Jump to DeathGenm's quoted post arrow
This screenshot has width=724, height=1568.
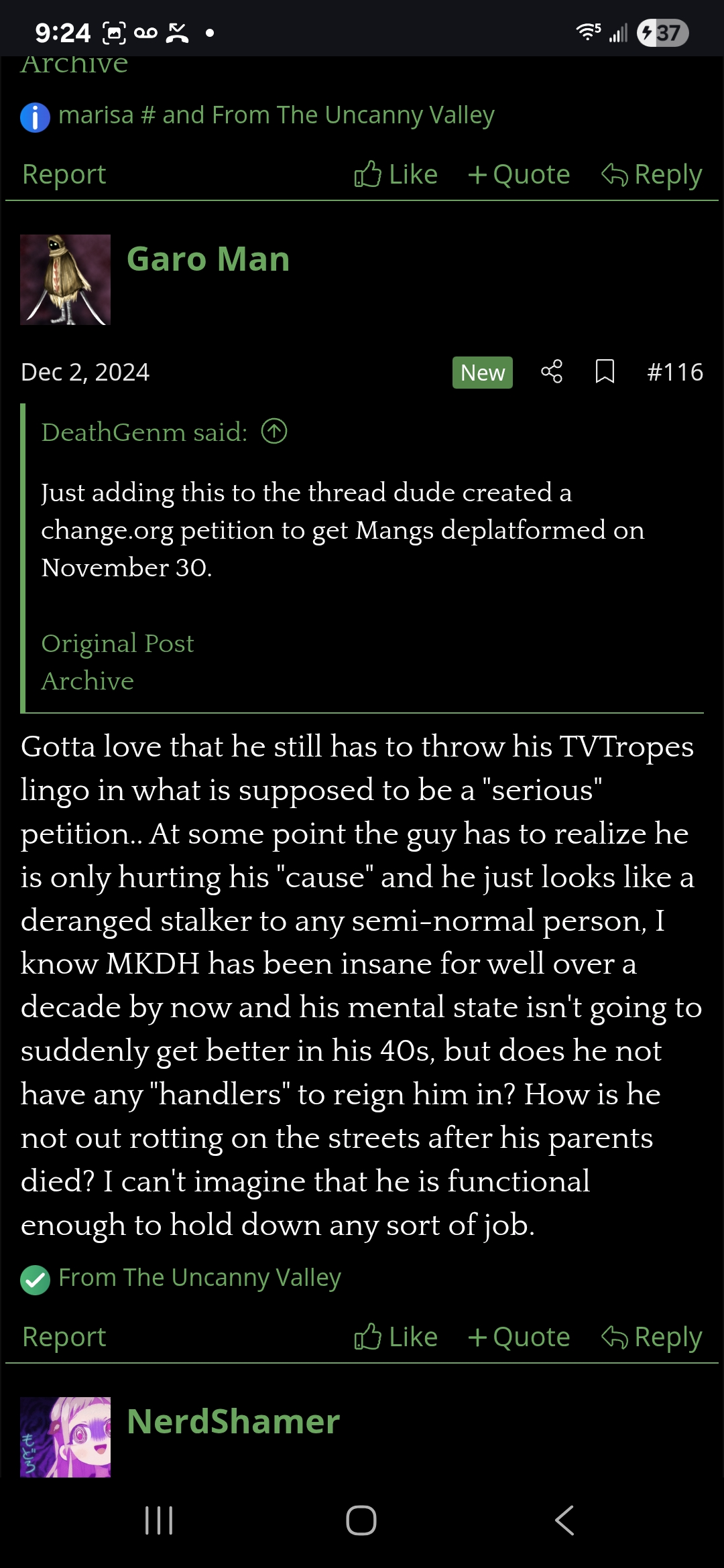(274, 432)
